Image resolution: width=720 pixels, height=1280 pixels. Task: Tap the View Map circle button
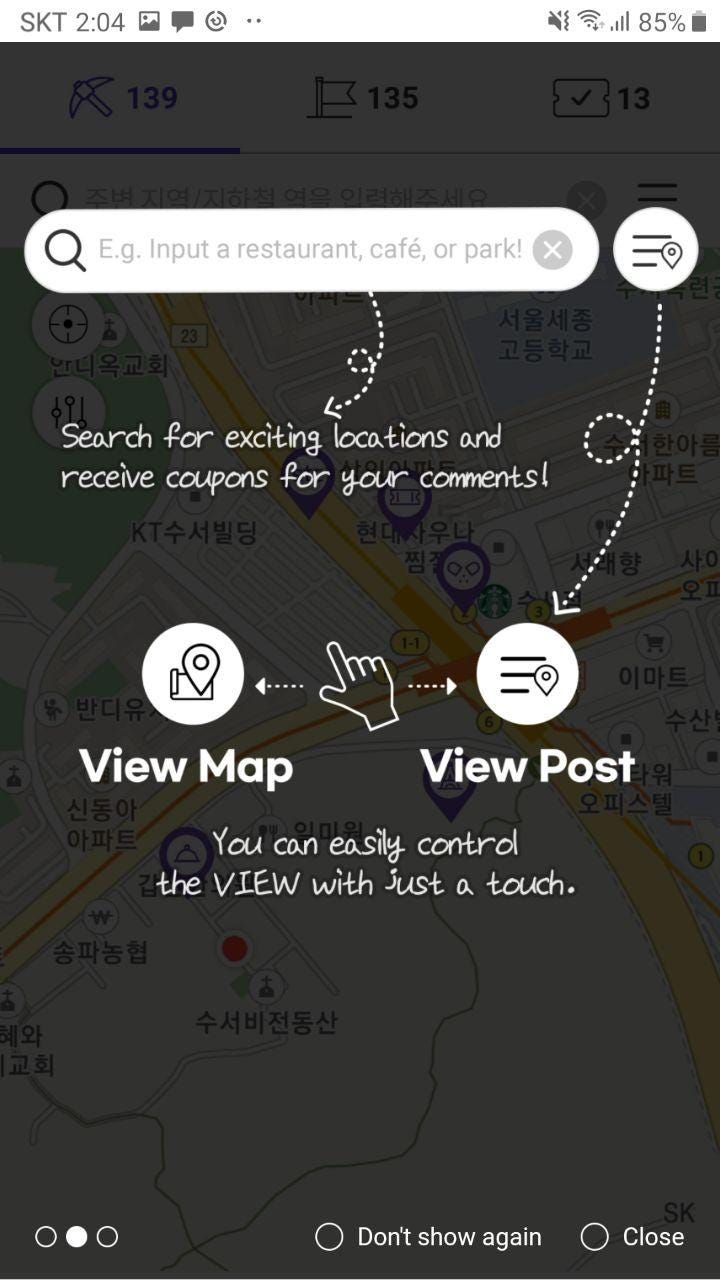coord(193,674)
